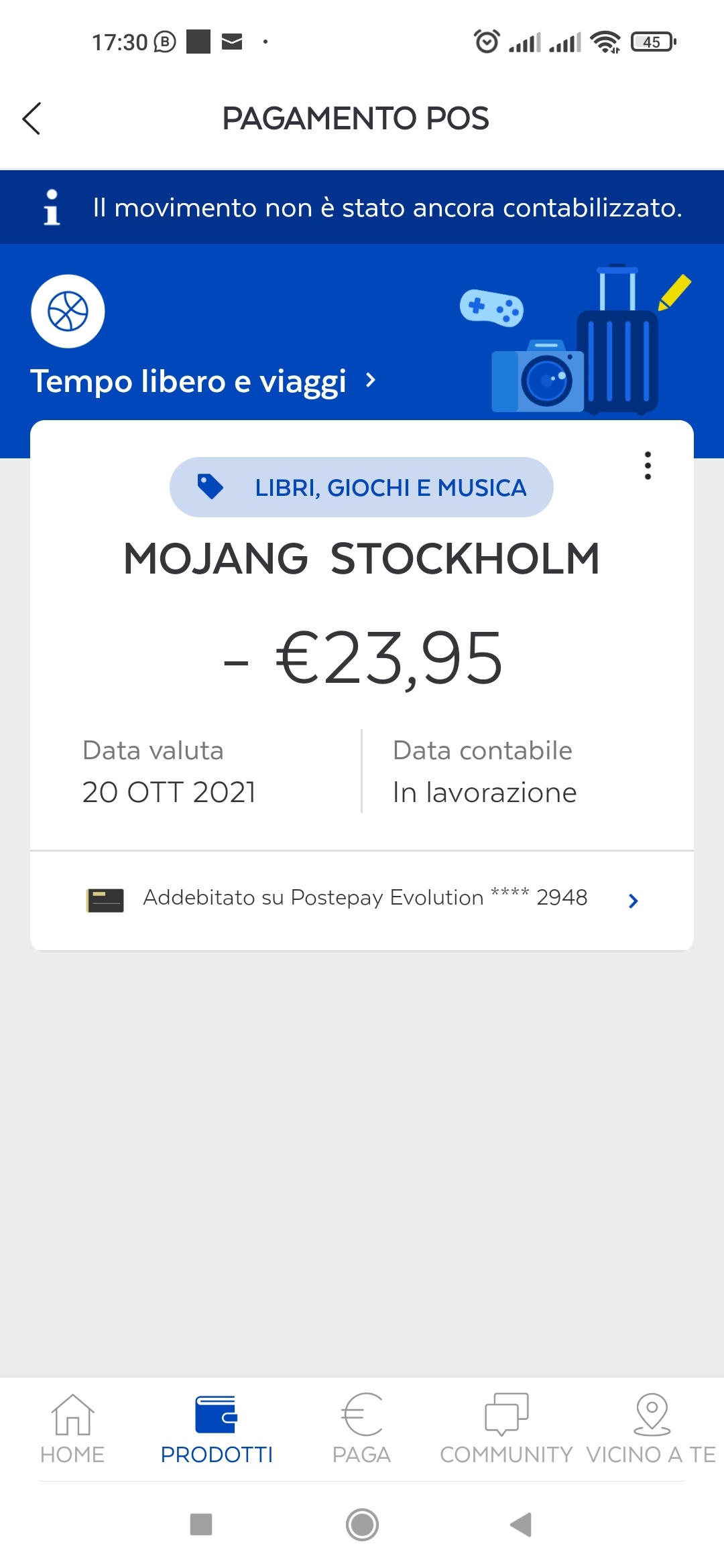Tap the system home button
The image size is (724, 1568).
click(362, 1524)
